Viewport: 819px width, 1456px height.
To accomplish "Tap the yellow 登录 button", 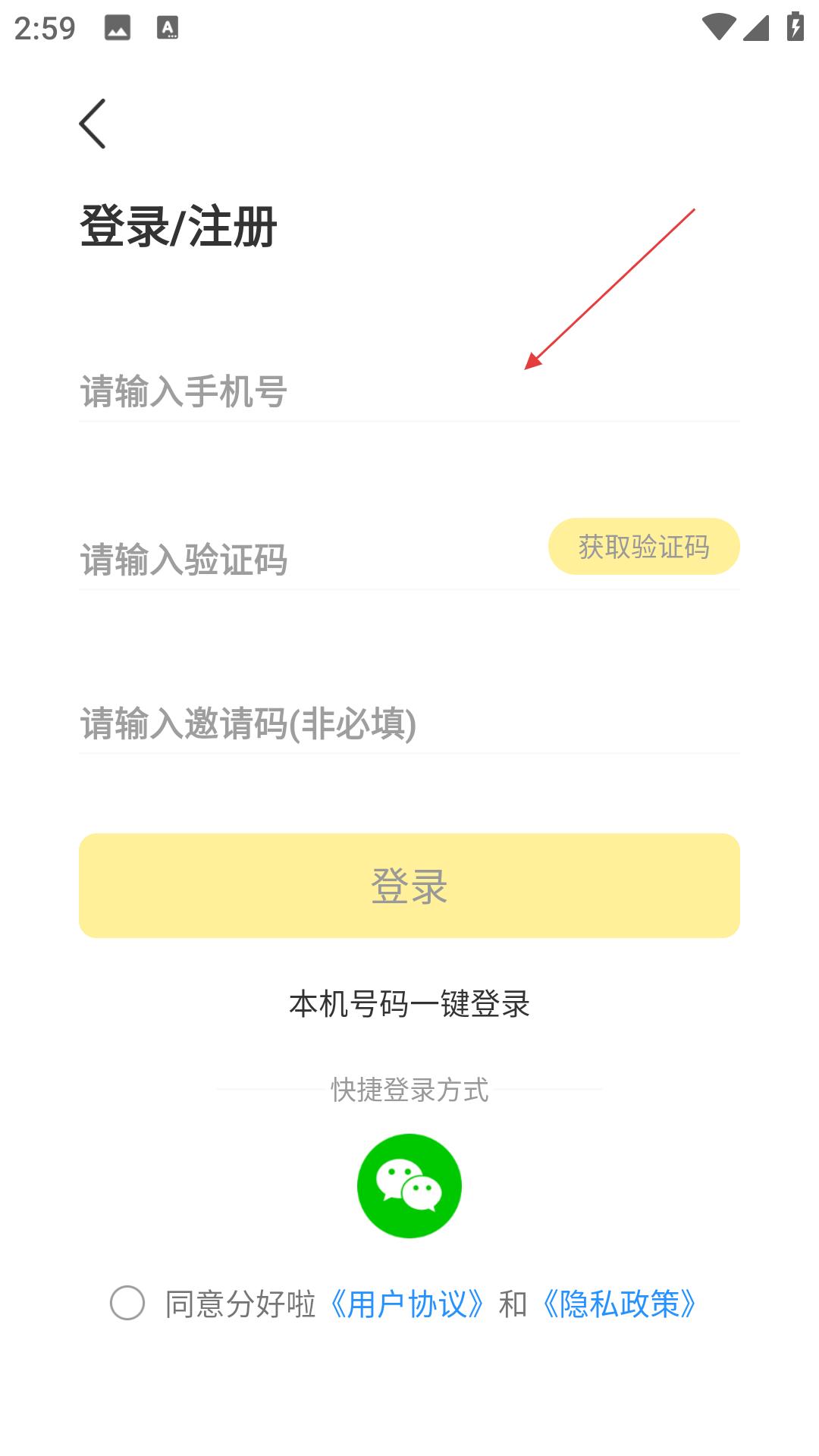I will click(409, 886).
